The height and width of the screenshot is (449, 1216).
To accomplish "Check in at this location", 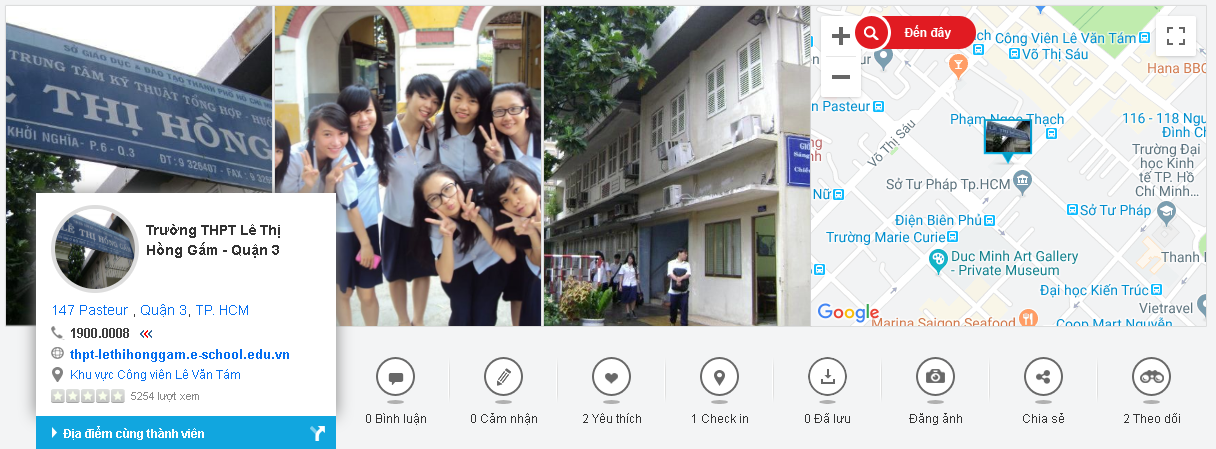I will (x=719, y=378).
